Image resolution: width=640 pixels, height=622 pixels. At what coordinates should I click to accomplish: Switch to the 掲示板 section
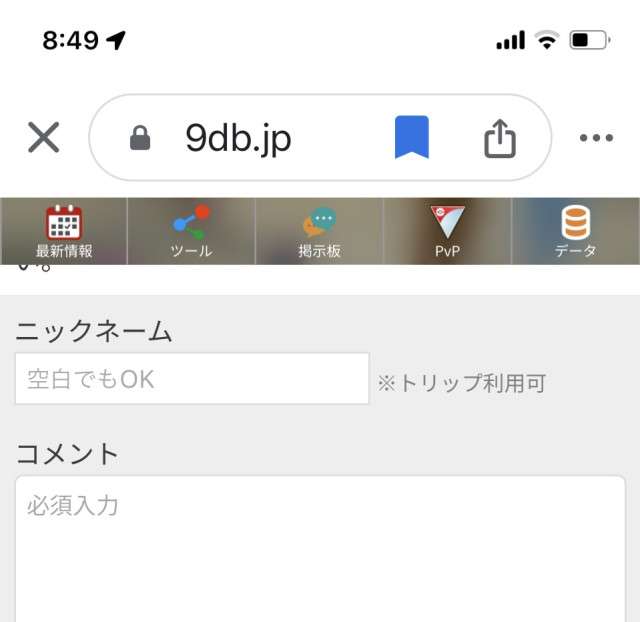(319, 231)
